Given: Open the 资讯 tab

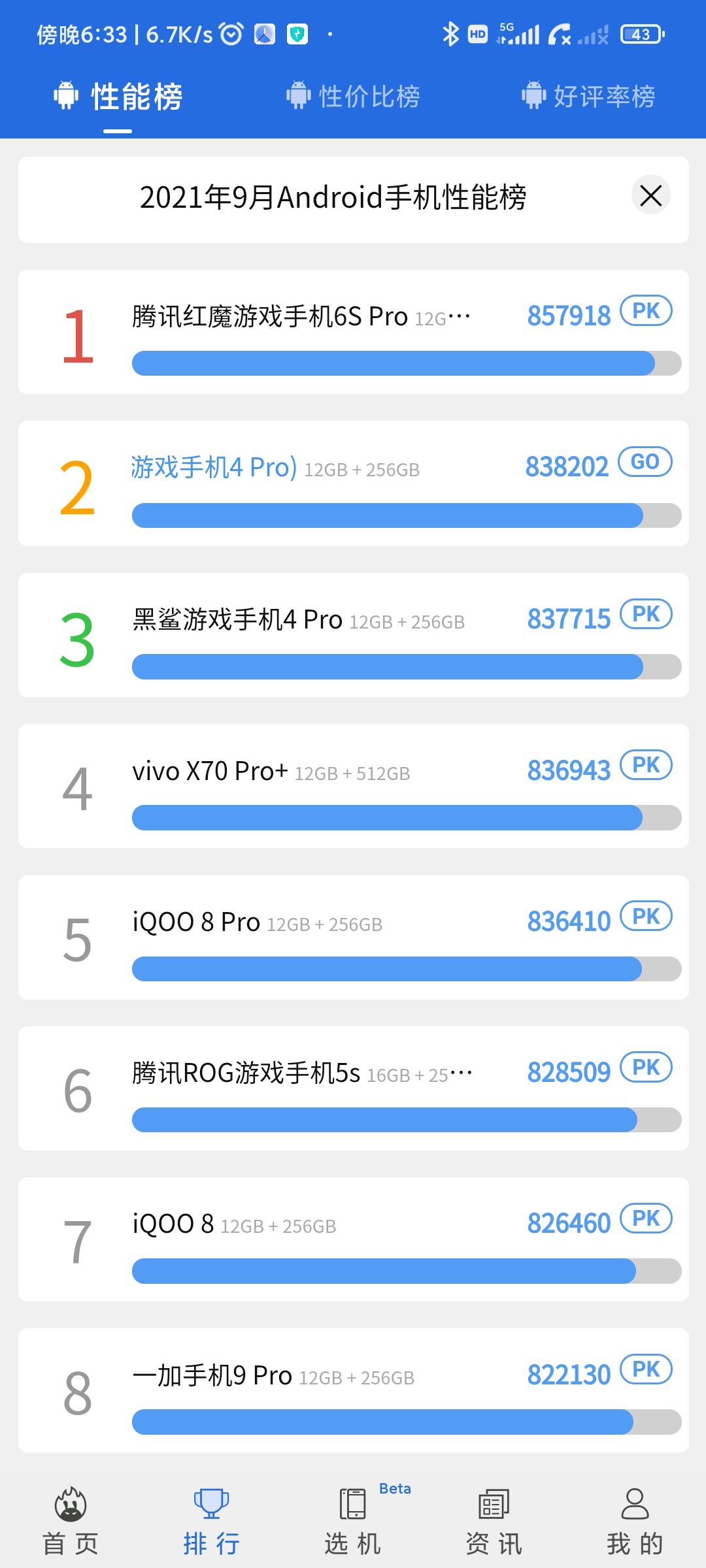Looking at the screenshot, I should (494, 1521).
